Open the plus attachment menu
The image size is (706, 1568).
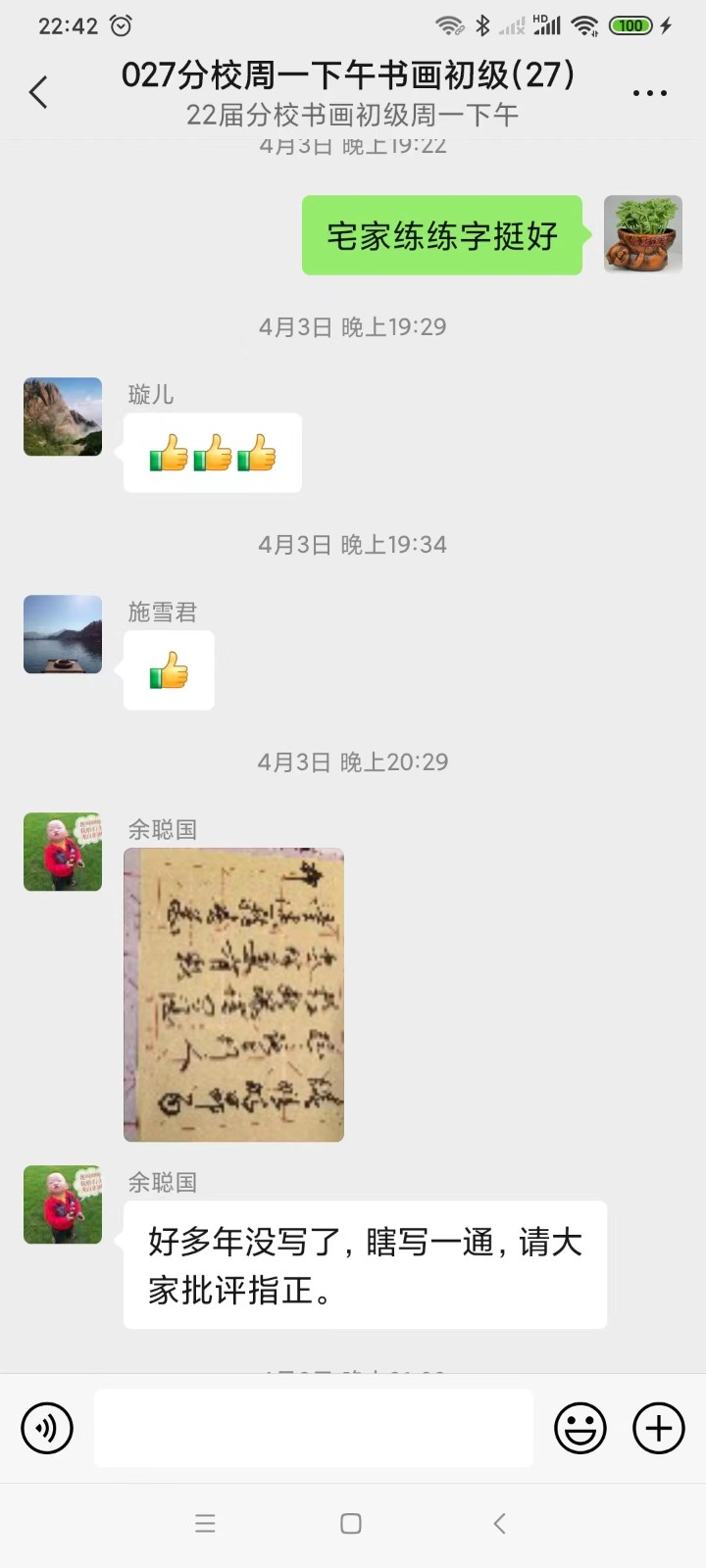(658, 1428)
